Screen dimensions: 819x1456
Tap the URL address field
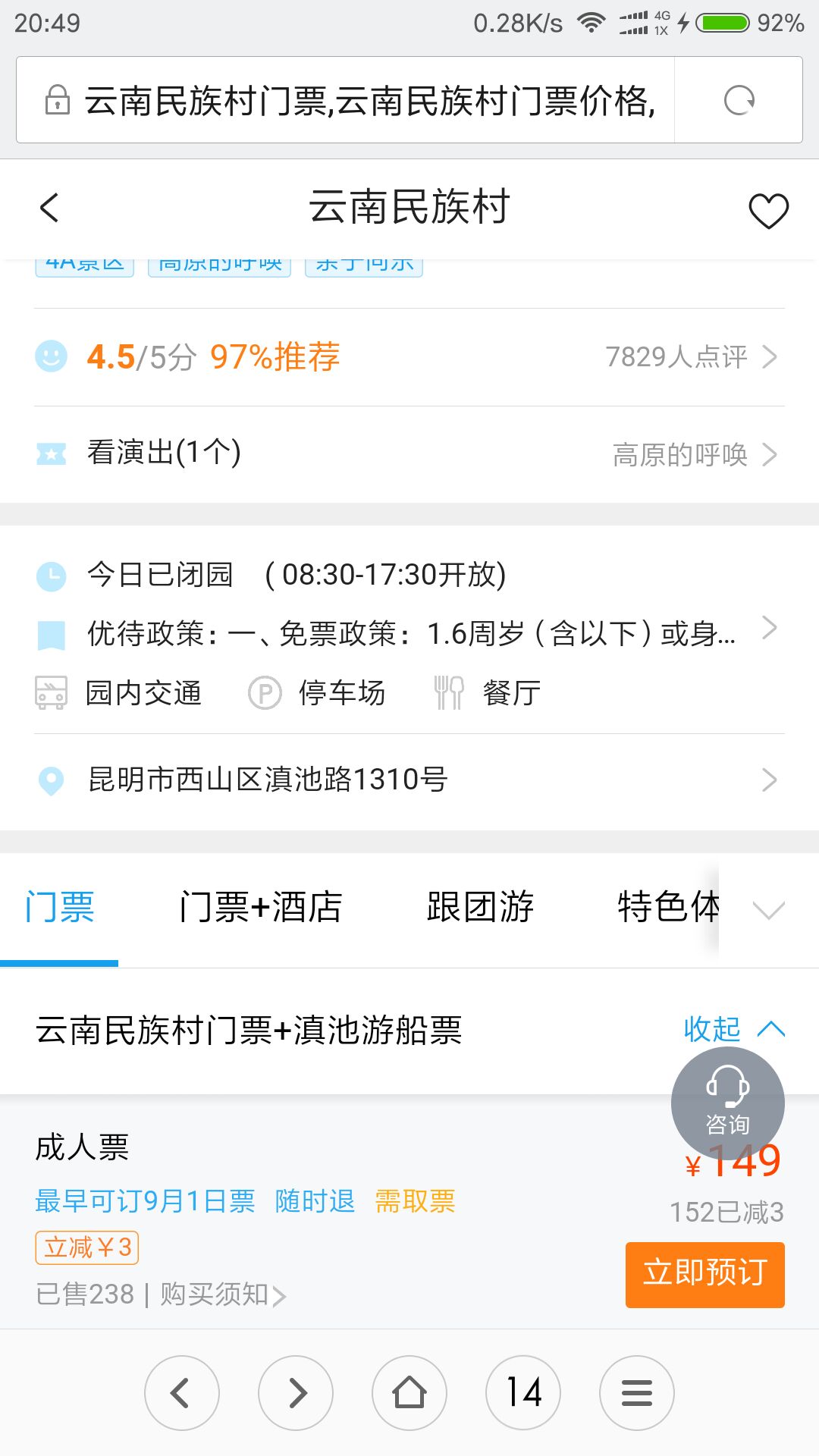click(345, 100)
